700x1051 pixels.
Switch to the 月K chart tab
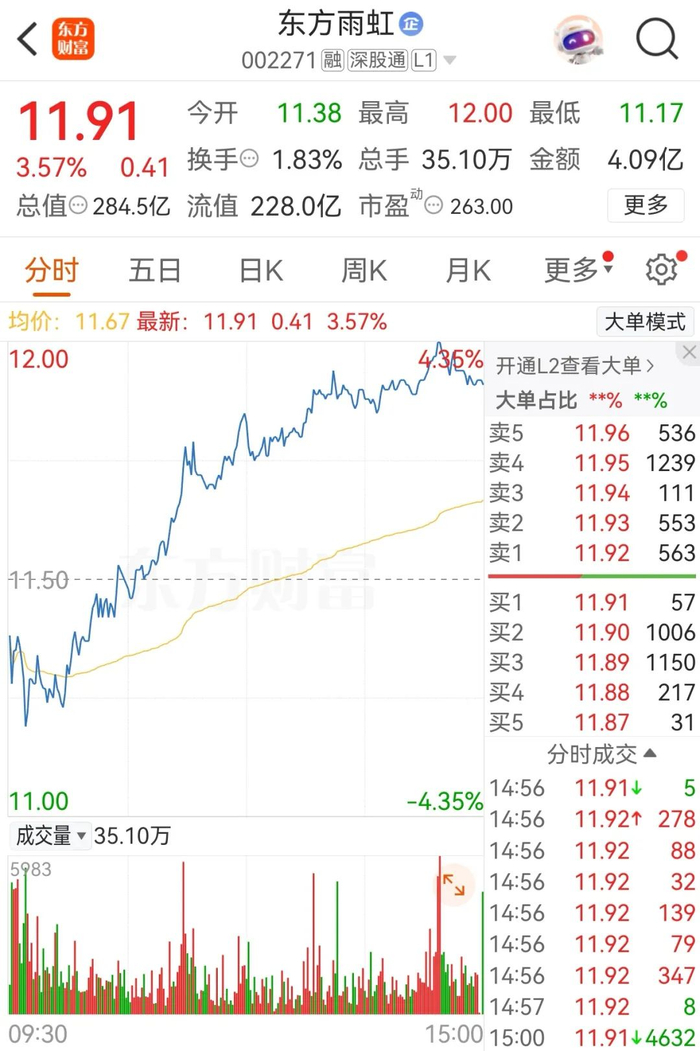pos(468,271)
